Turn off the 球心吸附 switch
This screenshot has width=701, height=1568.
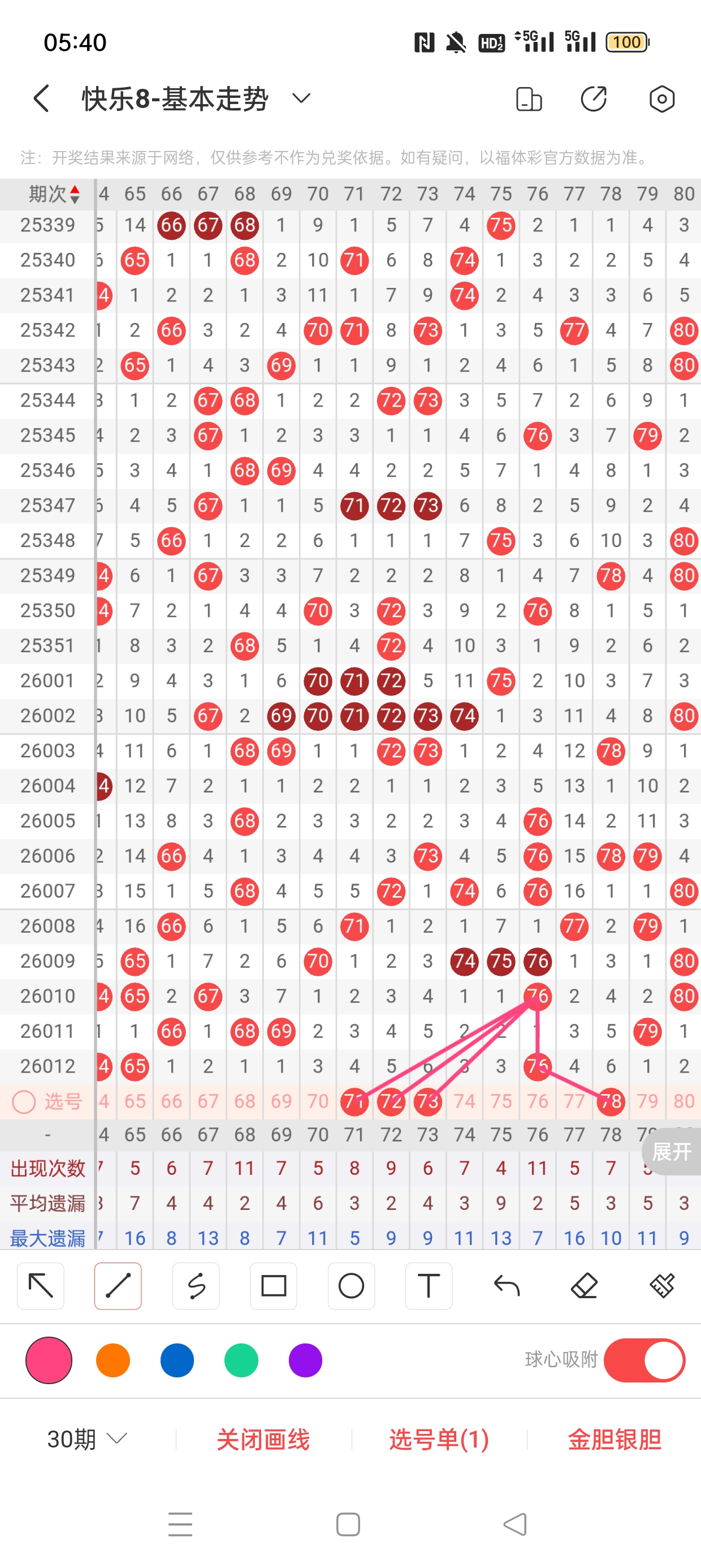tap(644, 1360)
